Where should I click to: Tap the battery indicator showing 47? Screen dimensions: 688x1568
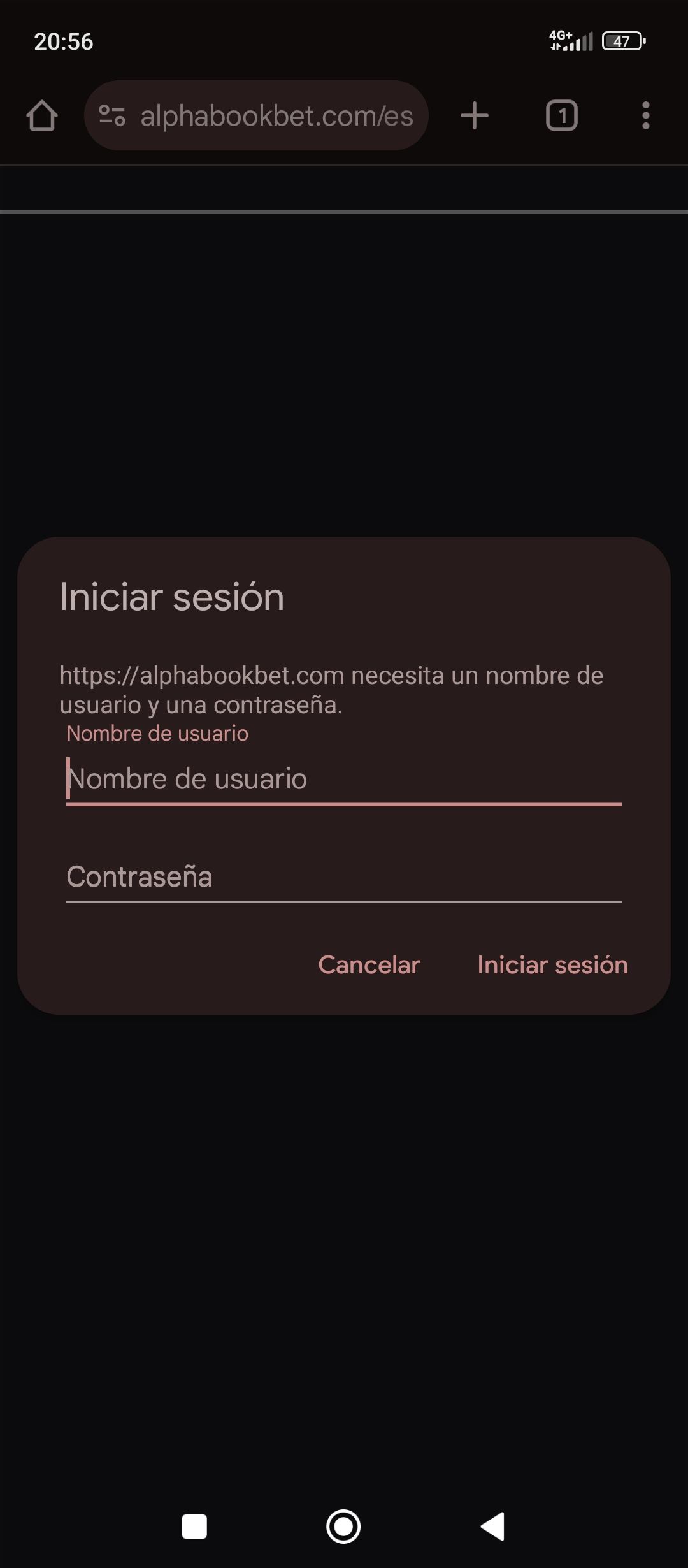(x=623, y=41)
